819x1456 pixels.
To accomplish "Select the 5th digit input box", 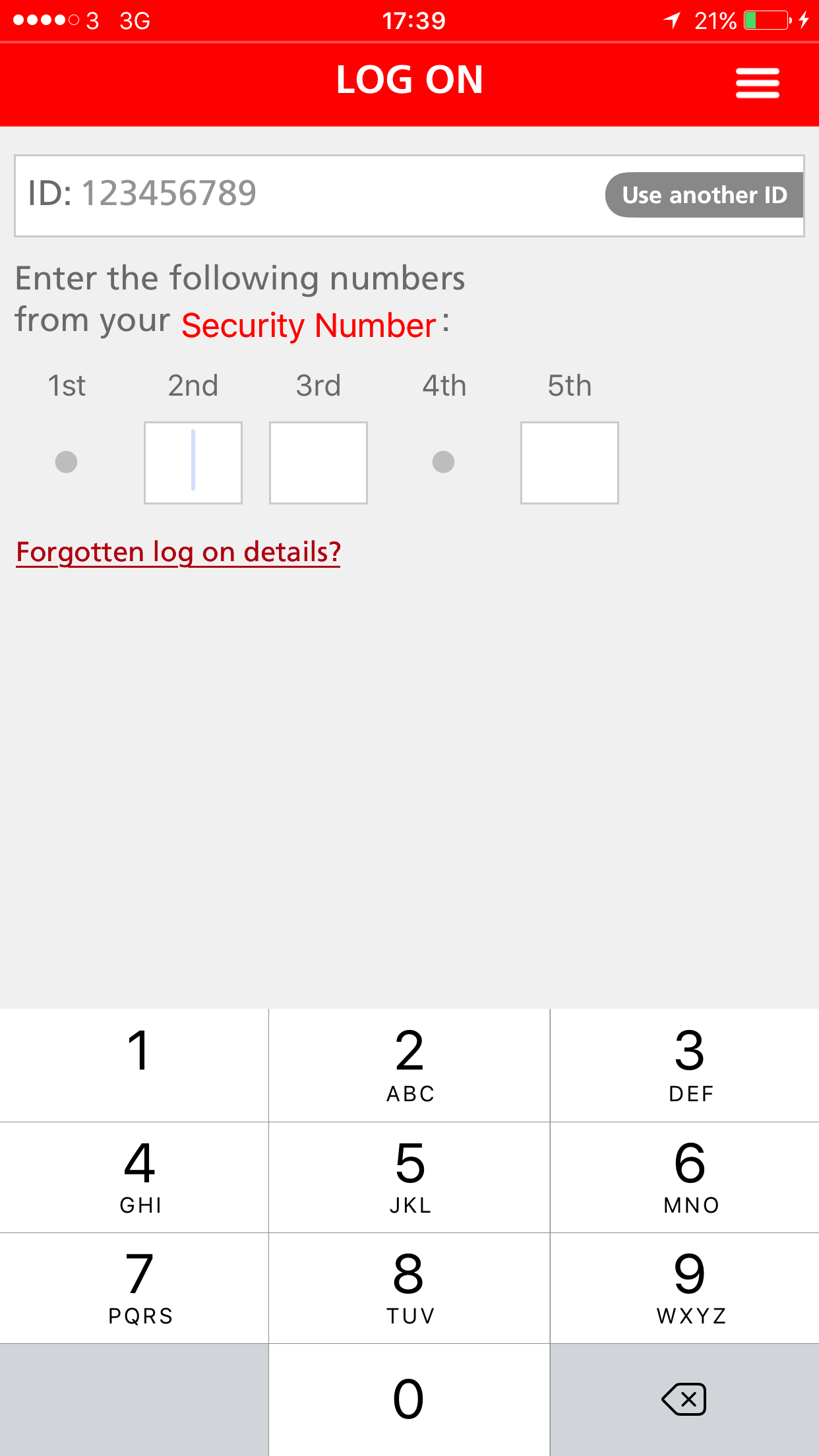I will (x=570, y=463).
